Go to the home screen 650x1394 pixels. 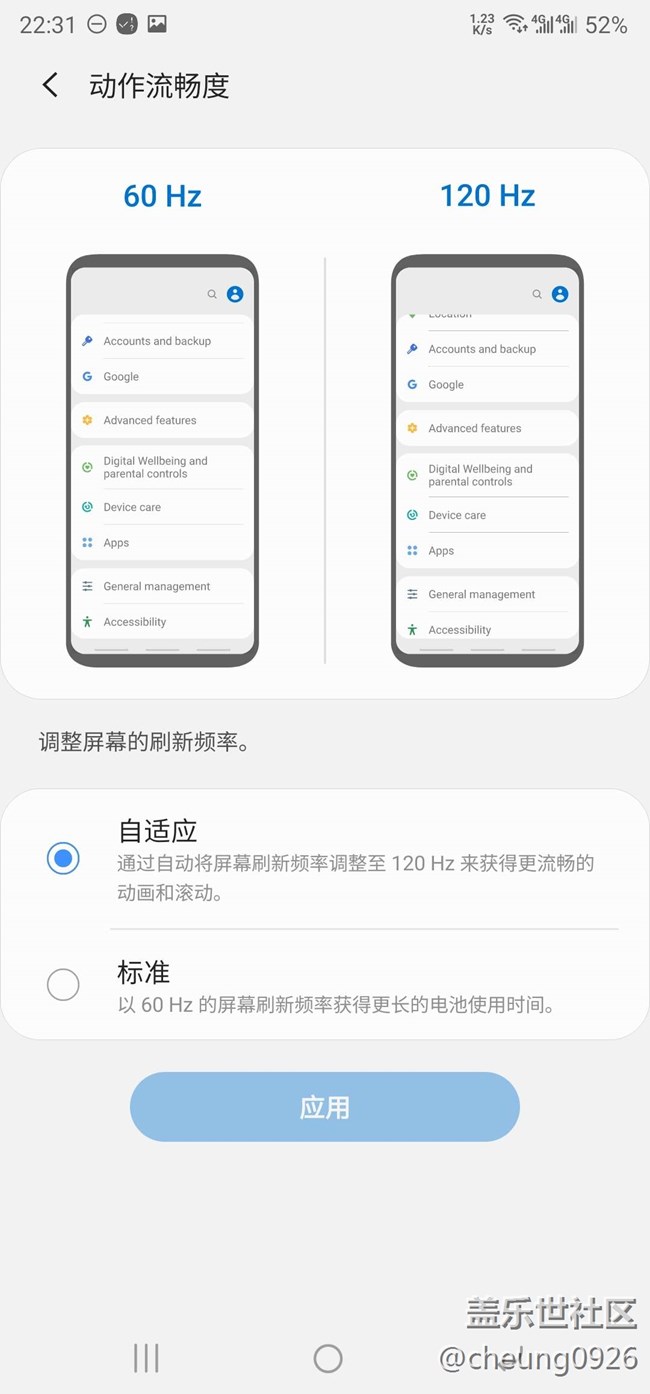point(327,1357)
